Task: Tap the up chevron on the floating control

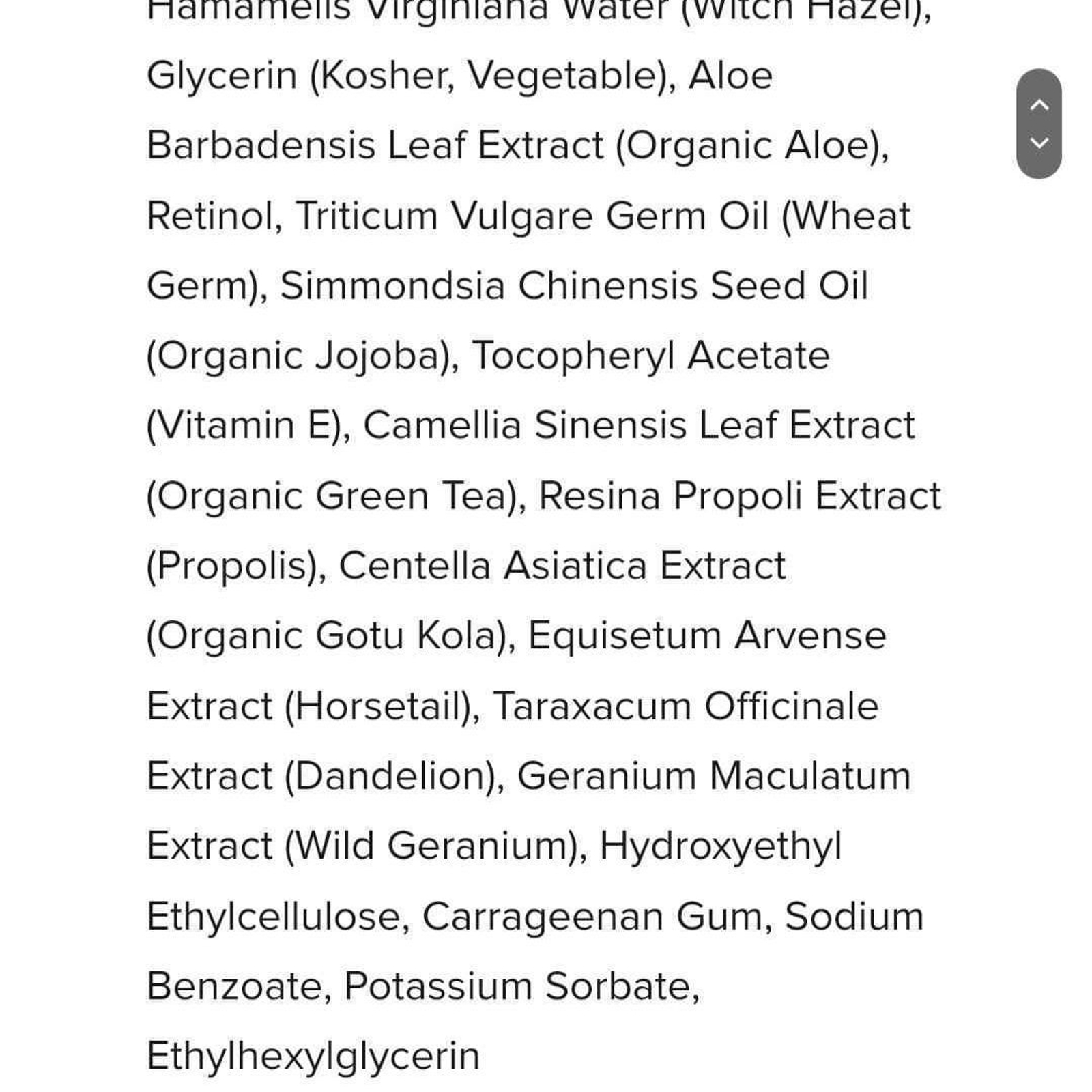Action: click(1039, 104)
